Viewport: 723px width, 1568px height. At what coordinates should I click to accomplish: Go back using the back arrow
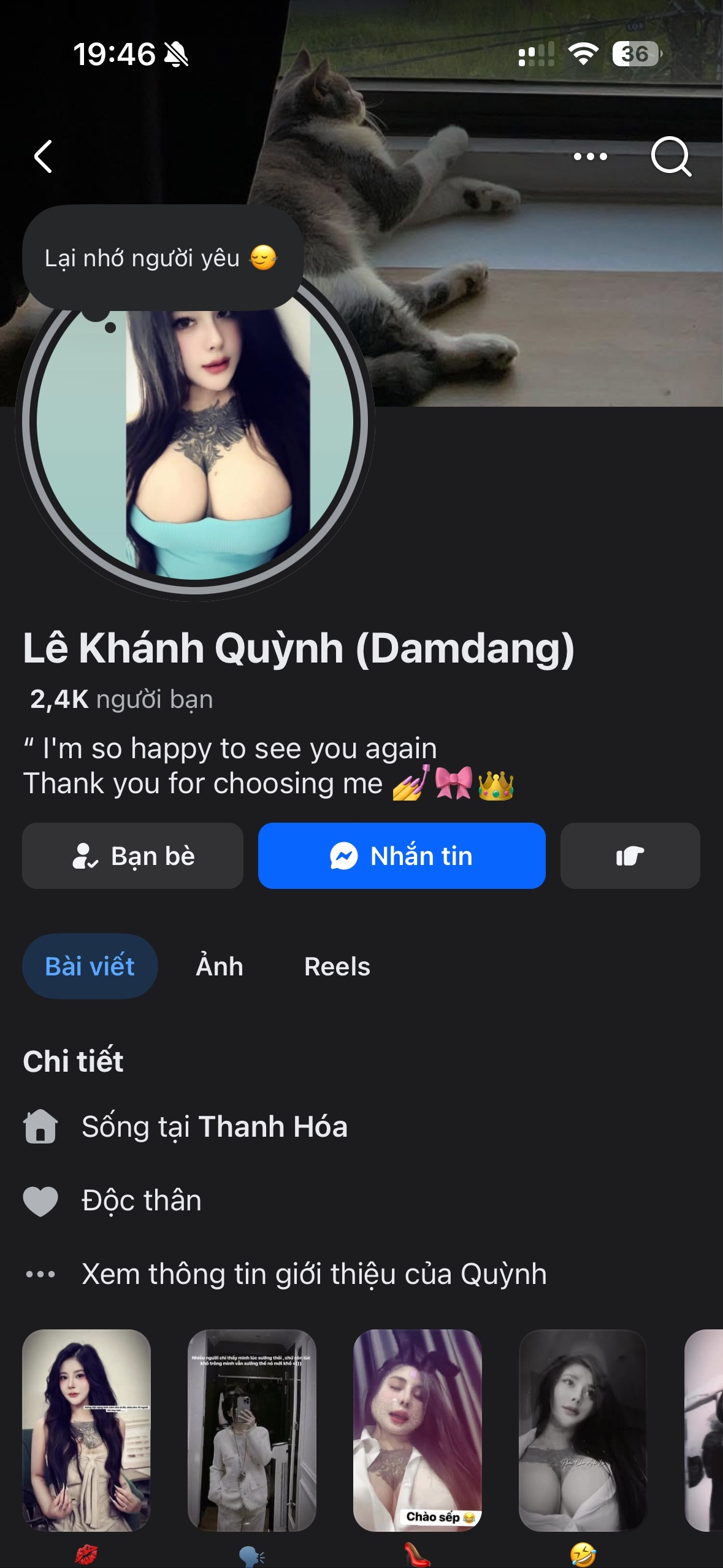pyautogui.click(x=43, y=156)
